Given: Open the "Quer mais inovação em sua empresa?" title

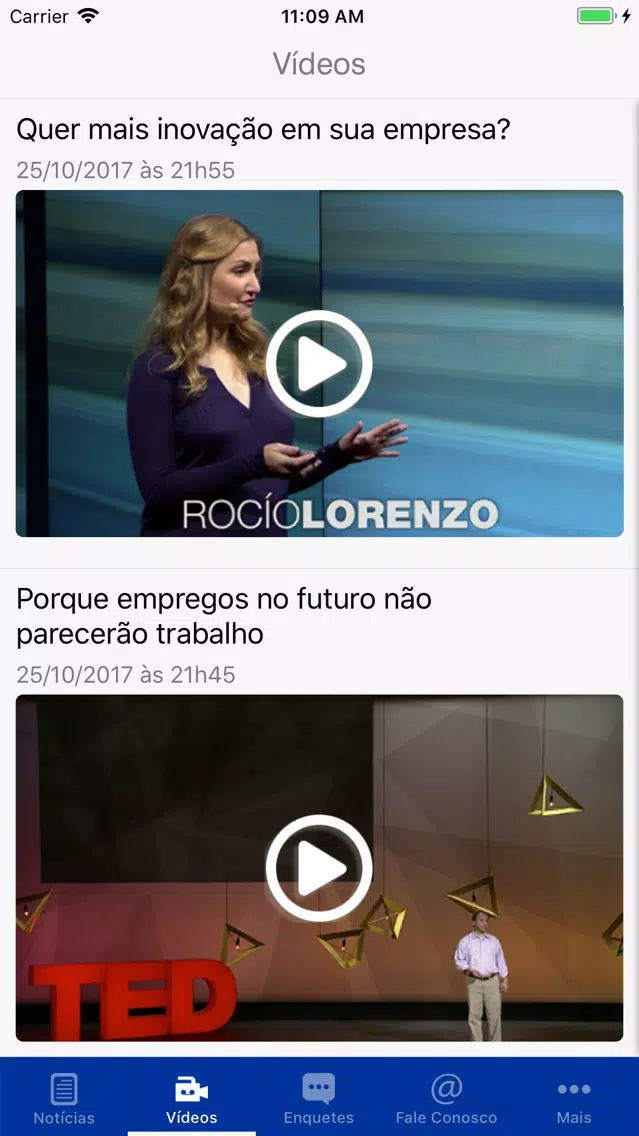Looking at the screenshot, I should (x=264, y=130).
